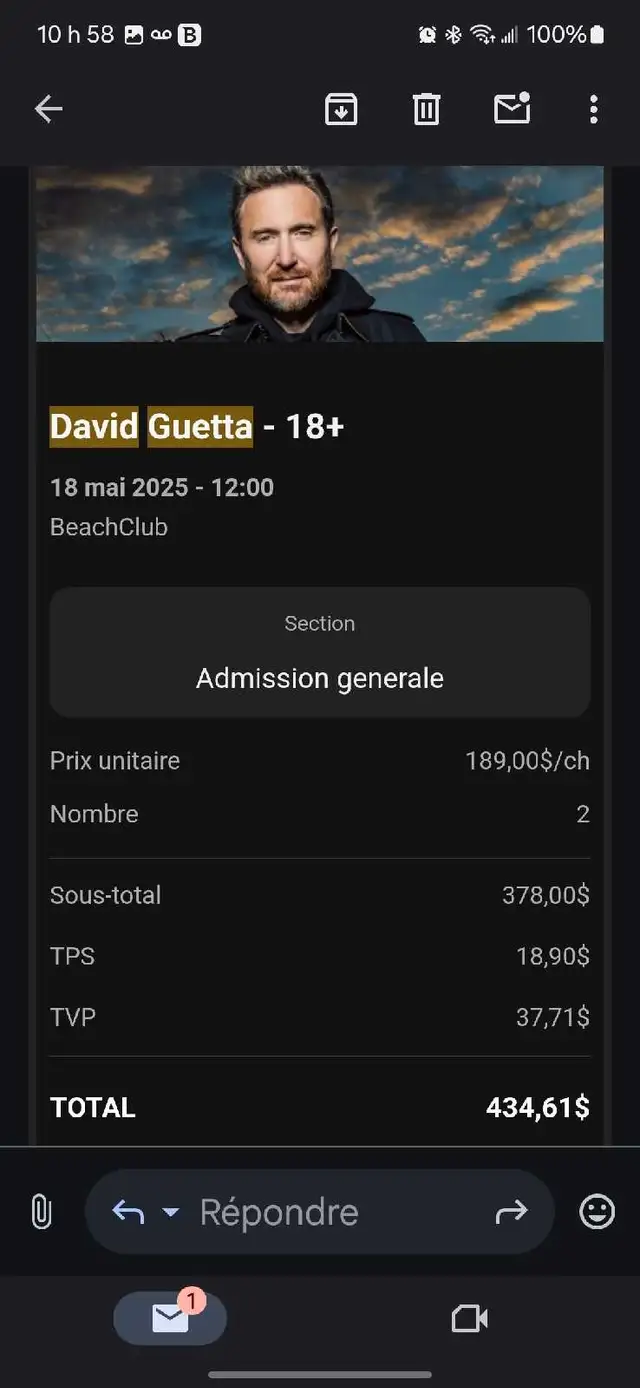
Task: Attach a file with the paperclip
Action: click(x=41, y=1212)
